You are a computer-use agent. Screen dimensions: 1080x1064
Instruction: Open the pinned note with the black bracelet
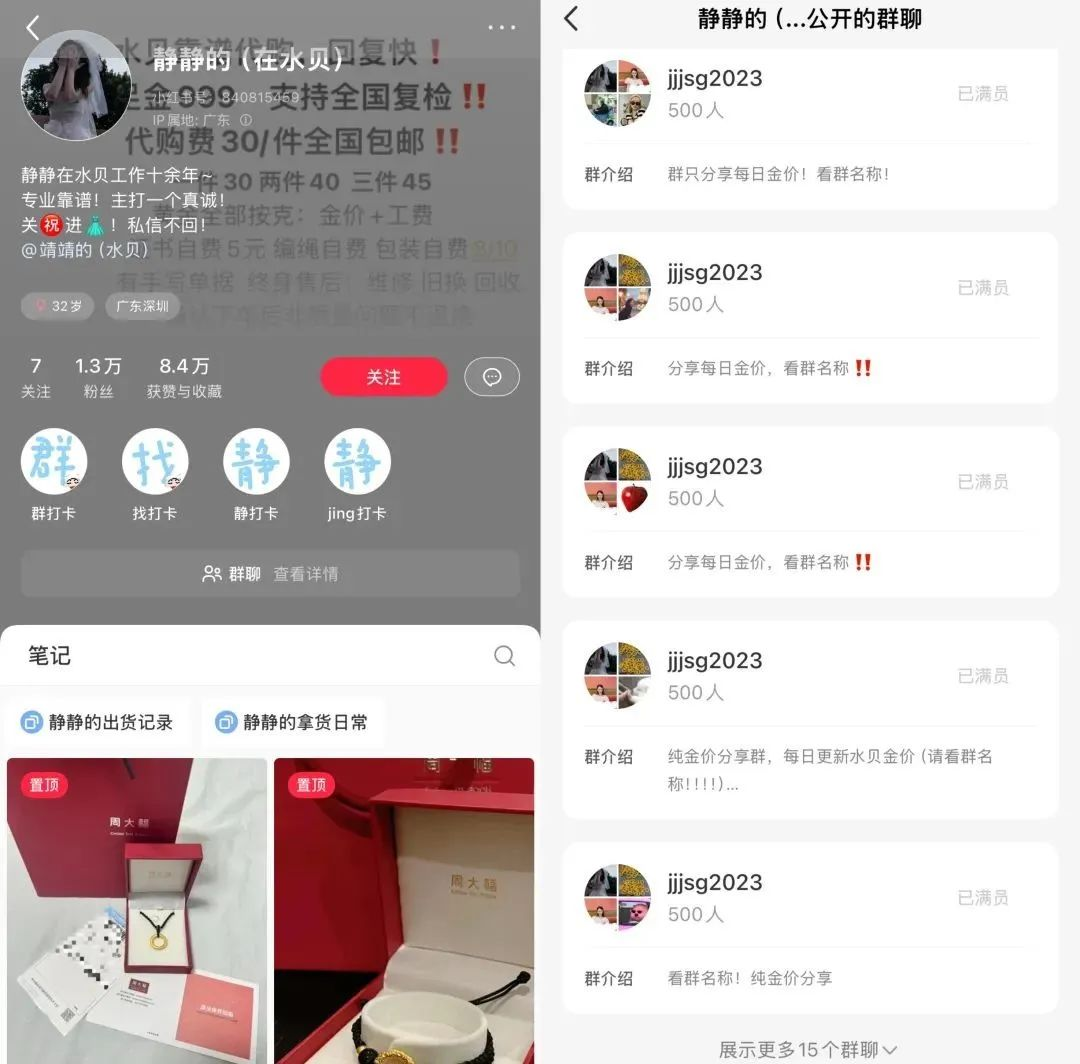coord(404,910)
